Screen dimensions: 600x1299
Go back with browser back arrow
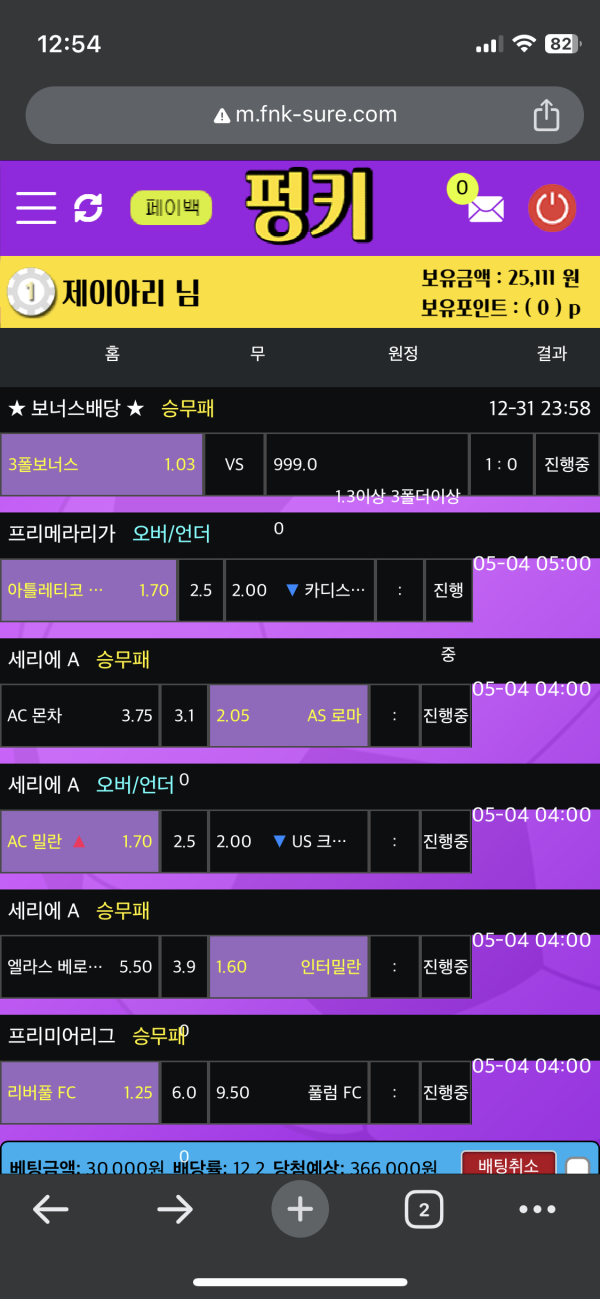50,1210
